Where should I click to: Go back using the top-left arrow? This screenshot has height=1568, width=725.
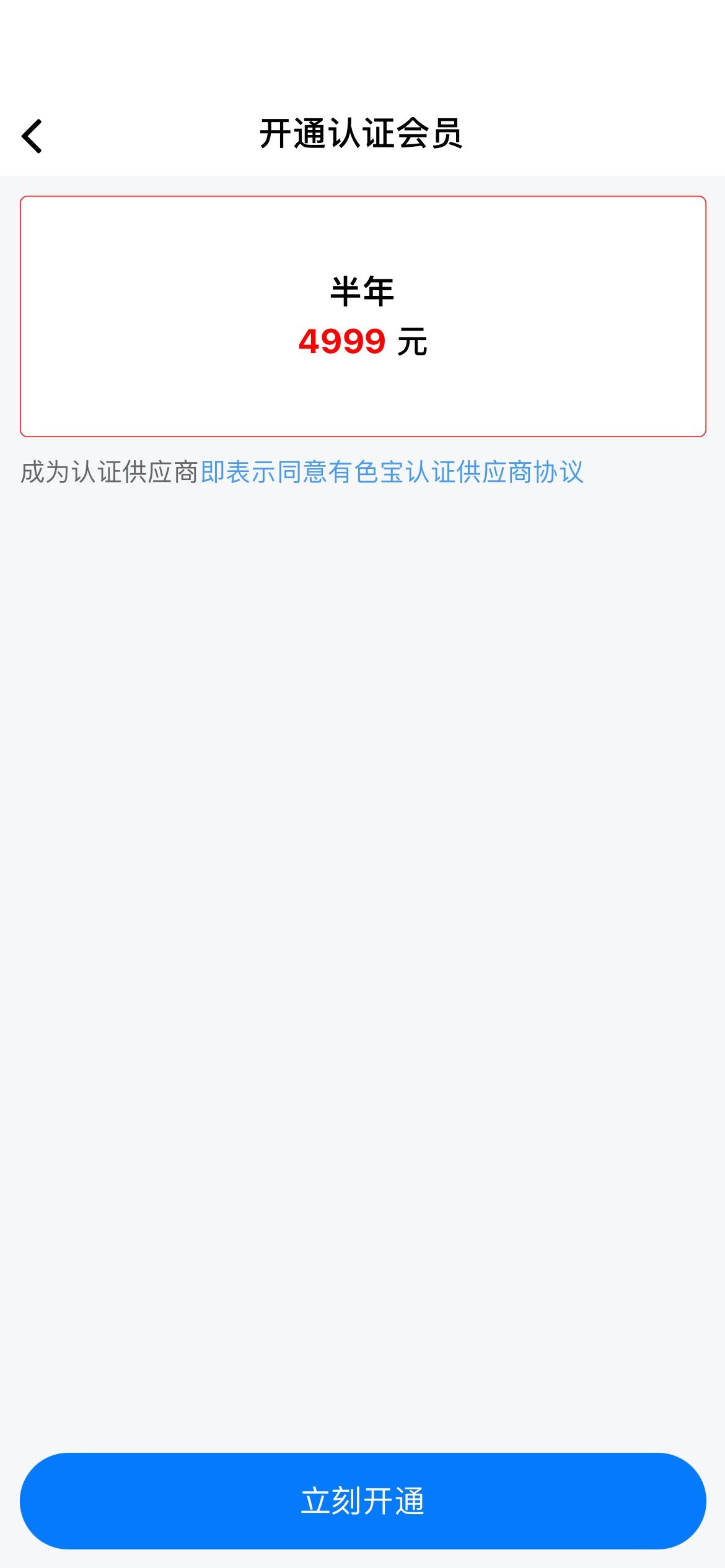coord(32,136)
